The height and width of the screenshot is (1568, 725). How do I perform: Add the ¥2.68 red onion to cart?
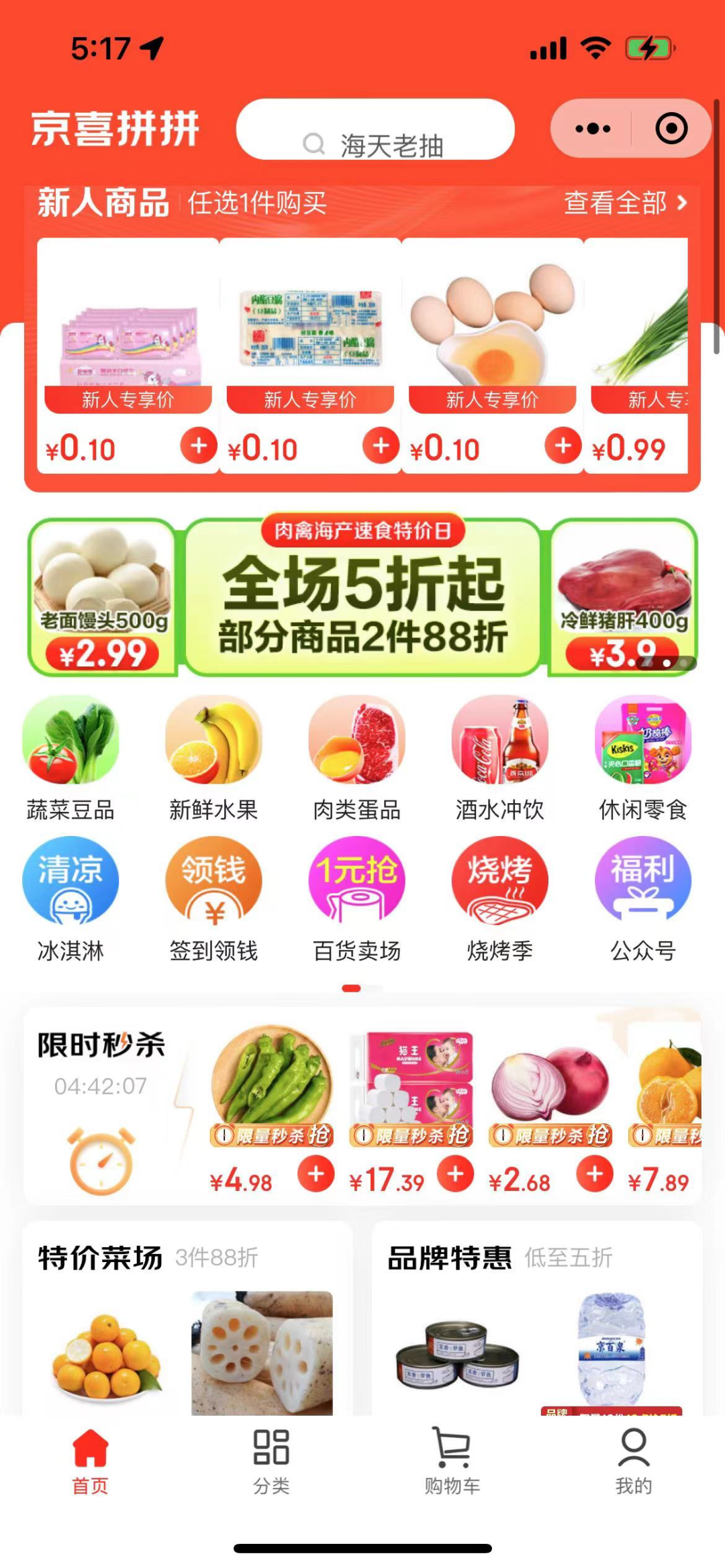coord(595,1174)
